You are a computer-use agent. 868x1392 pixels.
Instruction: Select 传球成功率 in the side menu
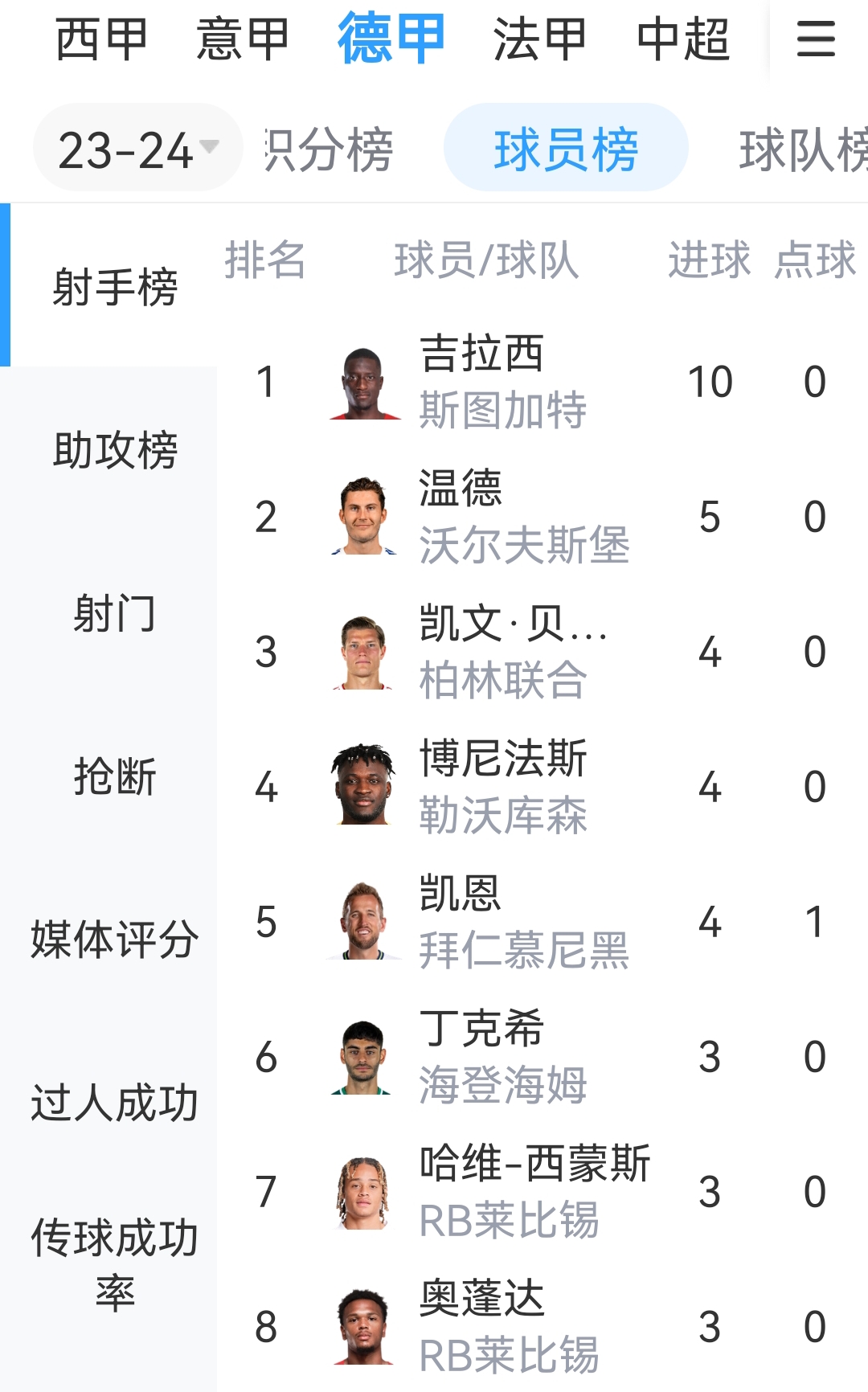point(114,1264)
